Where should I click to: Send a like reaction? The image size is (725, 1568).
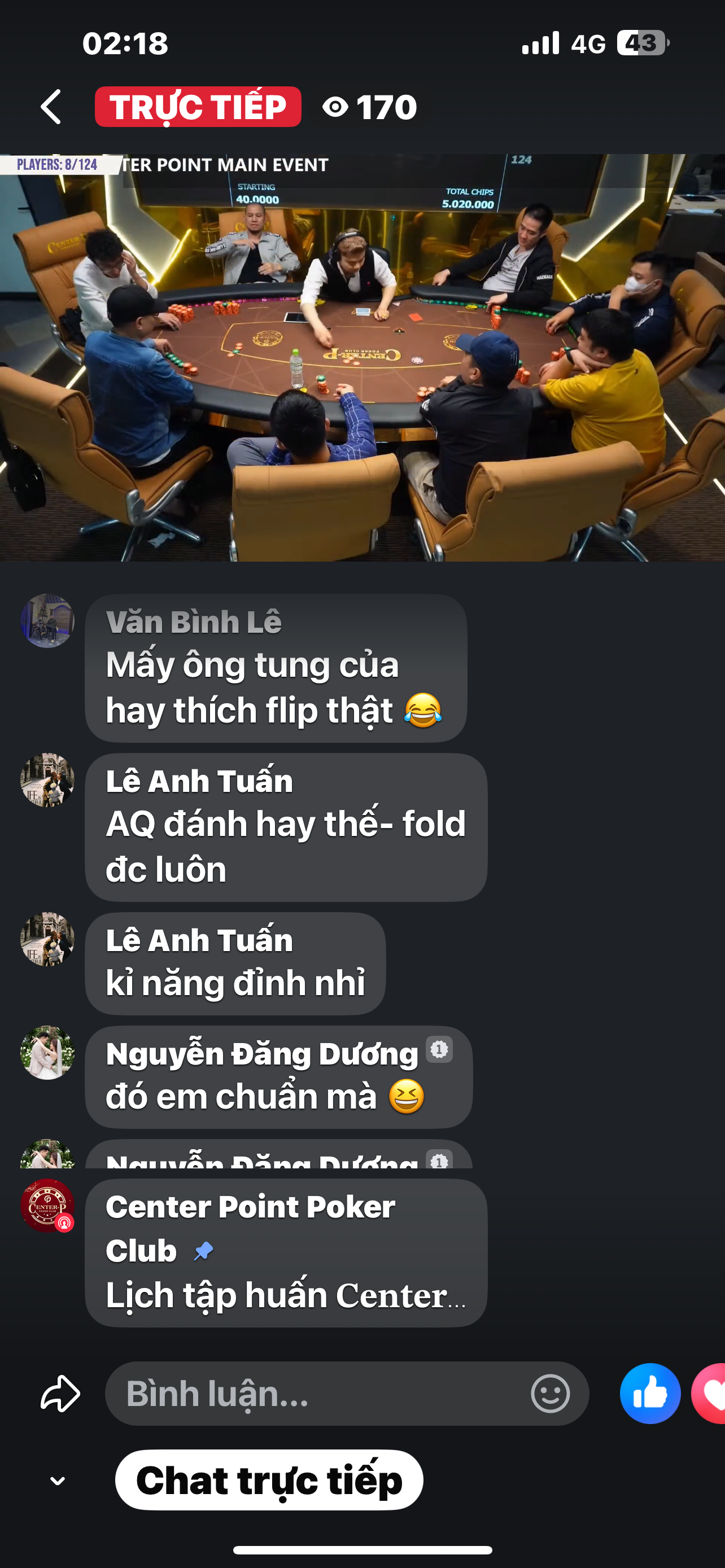tap(649, 1393)
